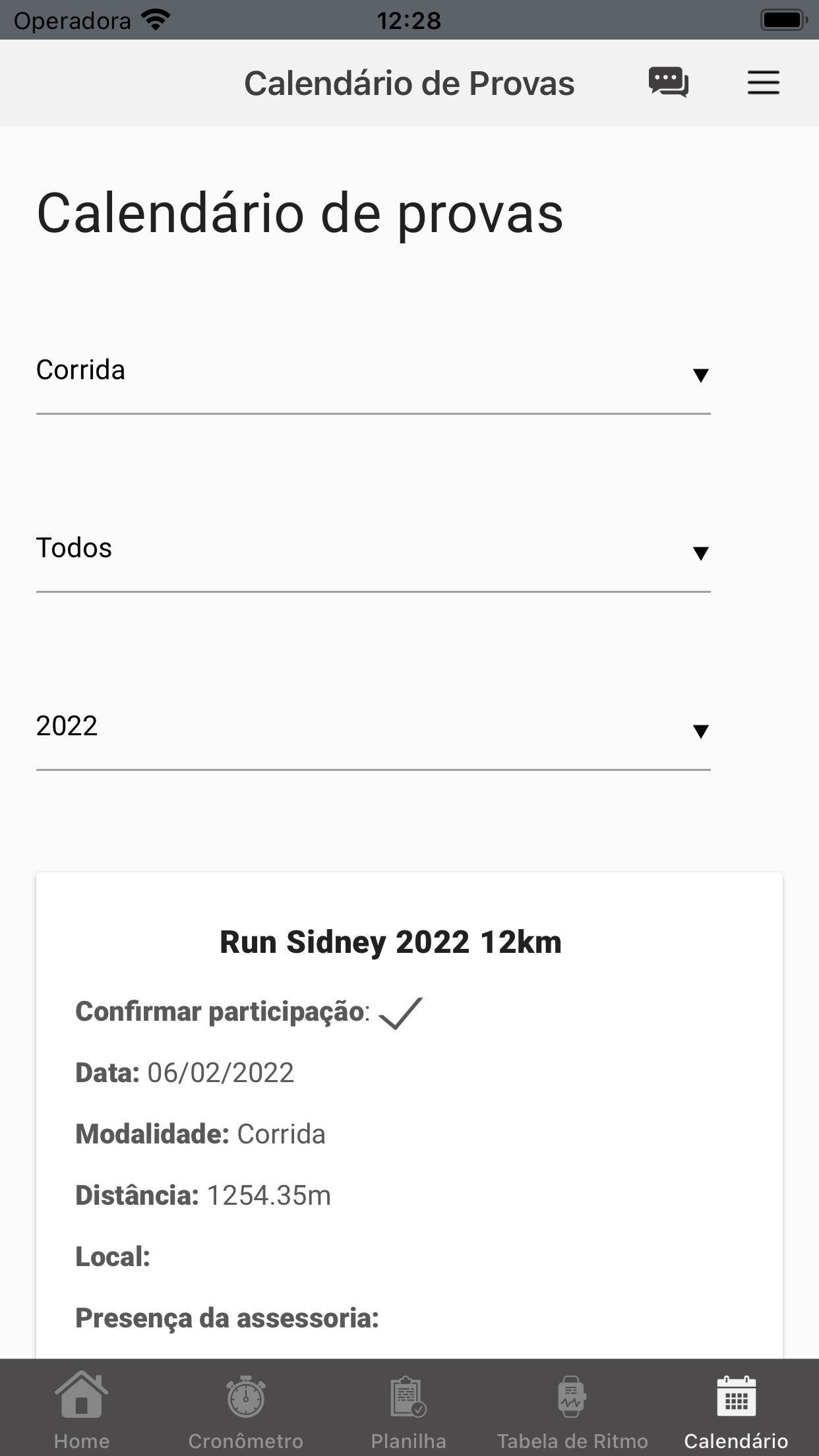
Task: Expand the Todos filter dropdown
Action: coord(373,549)
